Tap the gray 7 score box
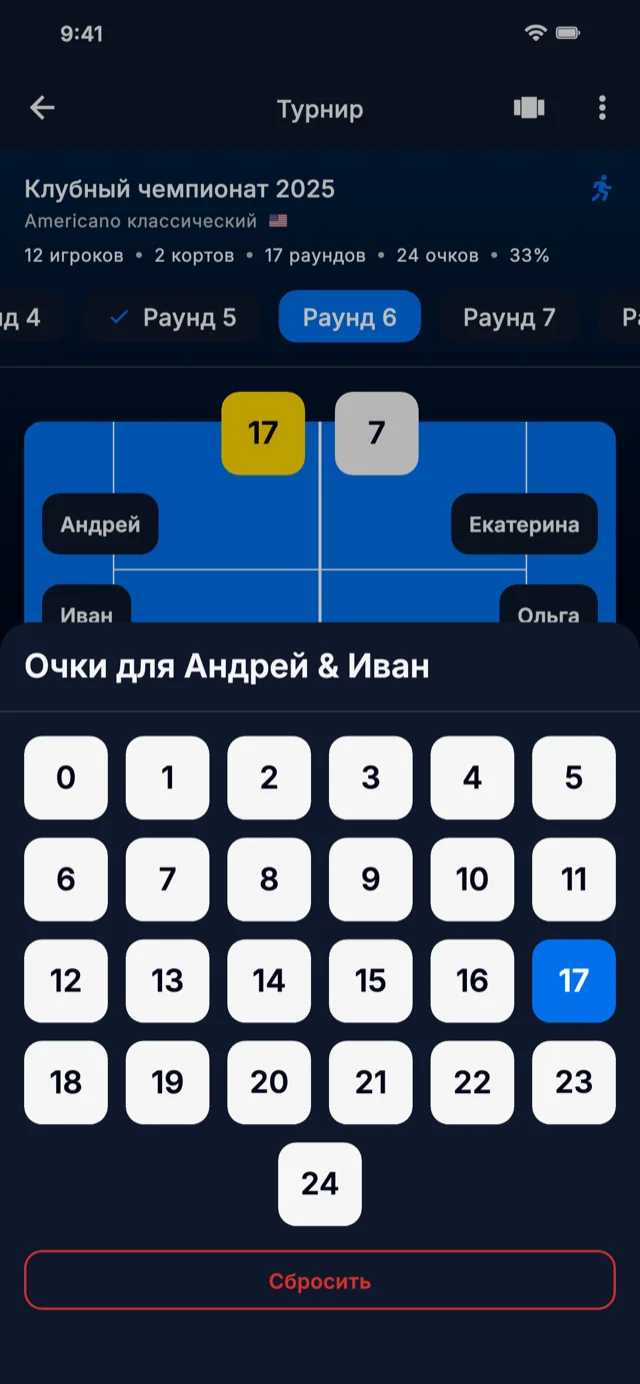Viewport: 640px width, 1384px height. [x=377, y=433]
